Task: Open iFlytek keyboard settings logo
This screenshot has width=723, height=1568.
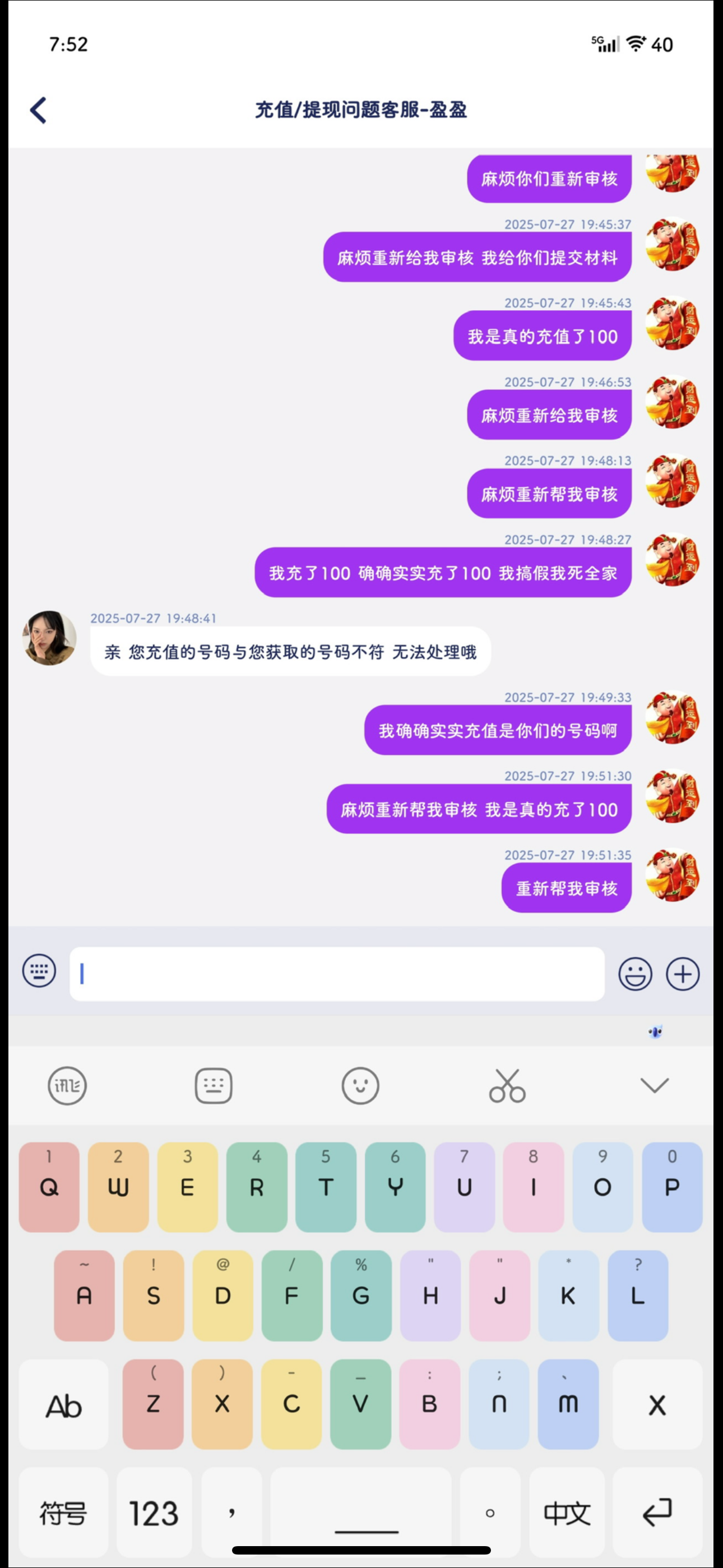Action: (67, 1085)
